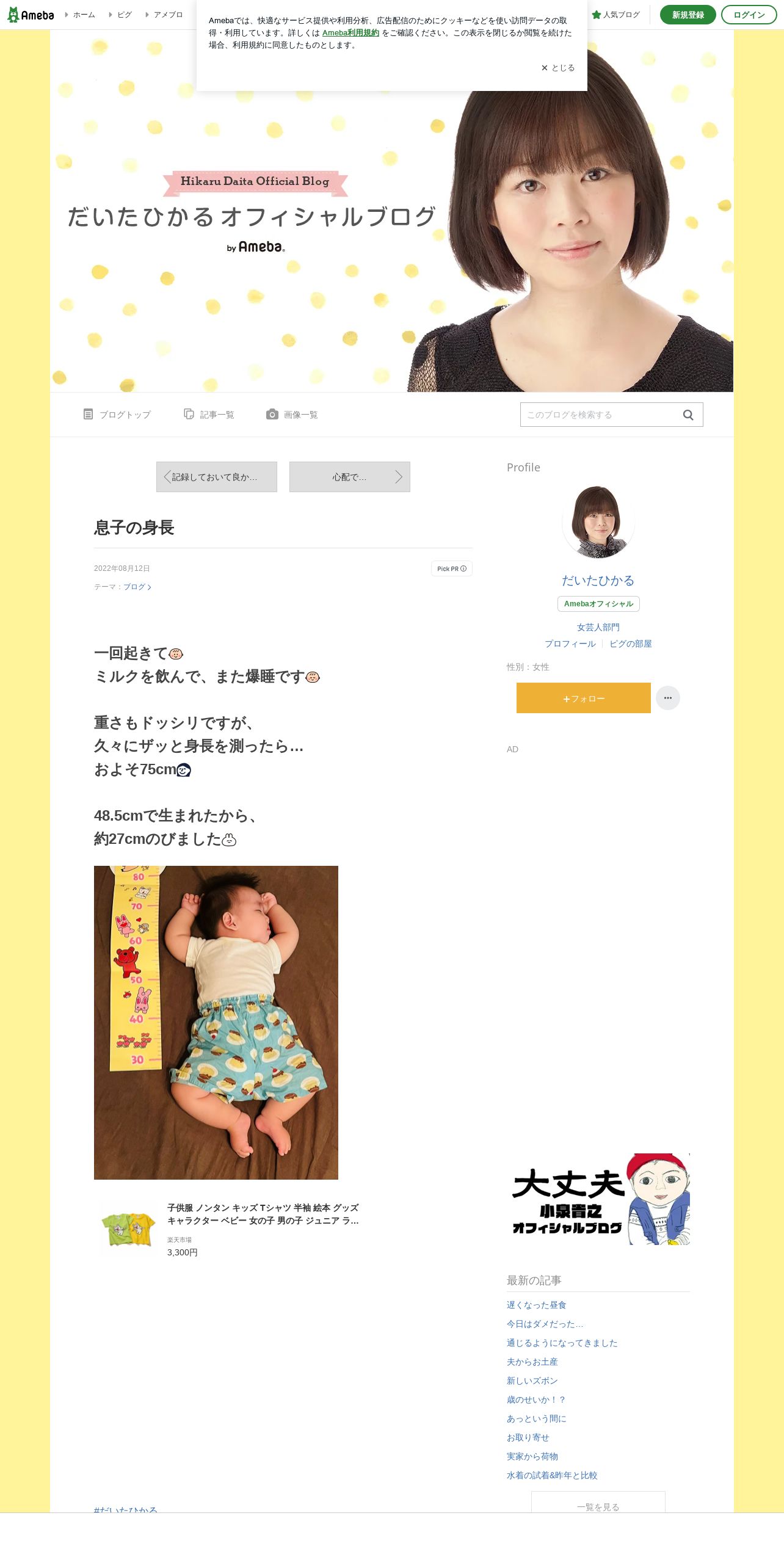
Task: Tap the Pick PR info badge
Action: click(452, 568)
